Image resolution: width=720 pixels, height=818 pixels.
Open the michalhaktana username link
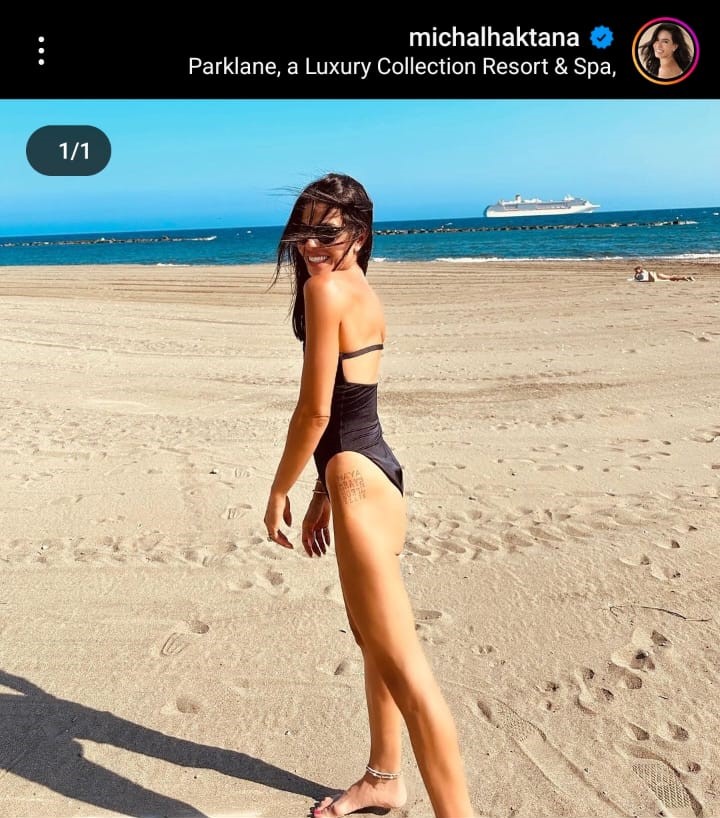pos(494,38)
